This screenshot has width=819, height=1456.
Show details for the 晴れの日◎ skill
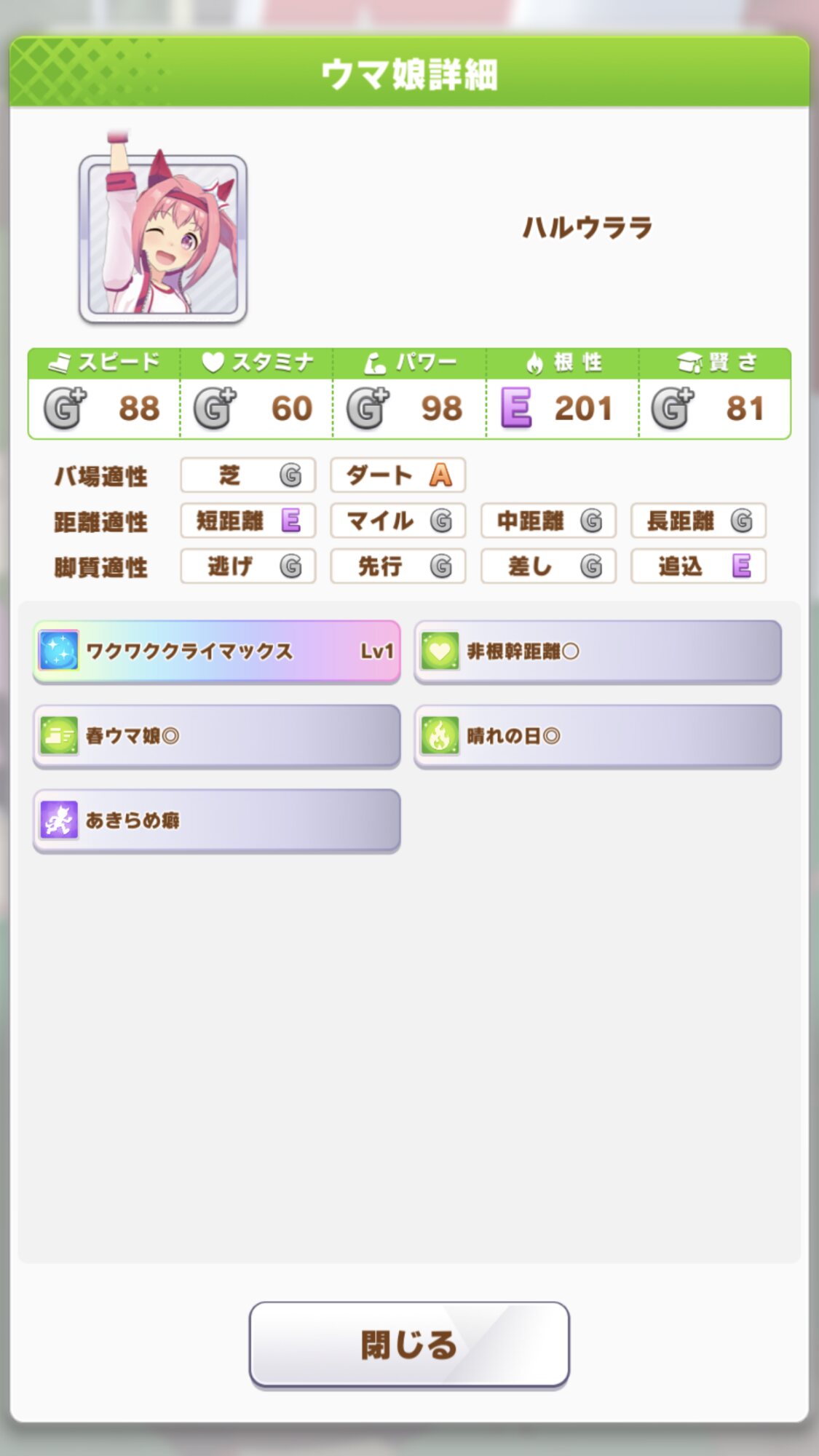click(x=597, y=735)
